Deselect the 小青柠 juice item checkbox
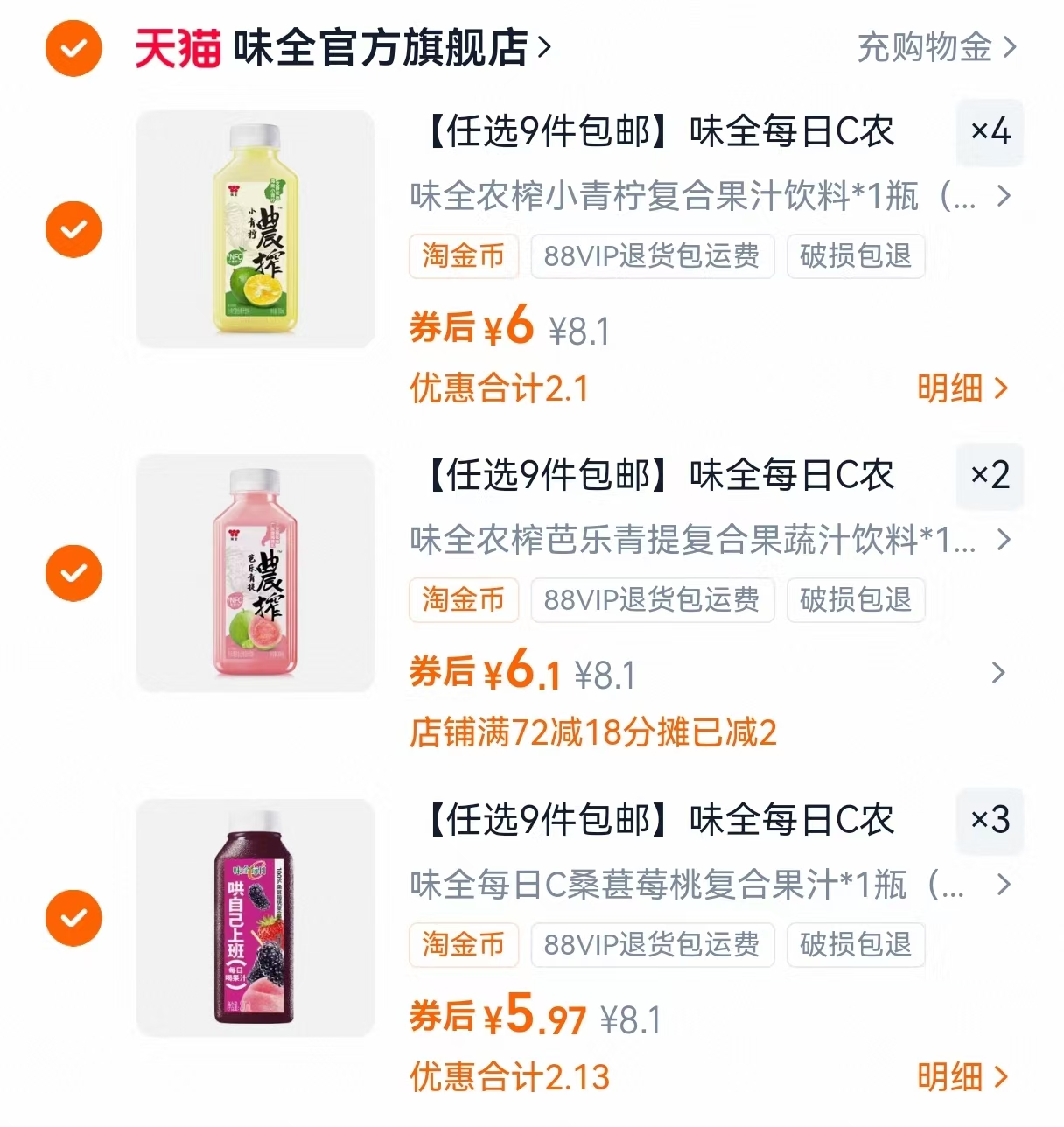 point(73,228)
